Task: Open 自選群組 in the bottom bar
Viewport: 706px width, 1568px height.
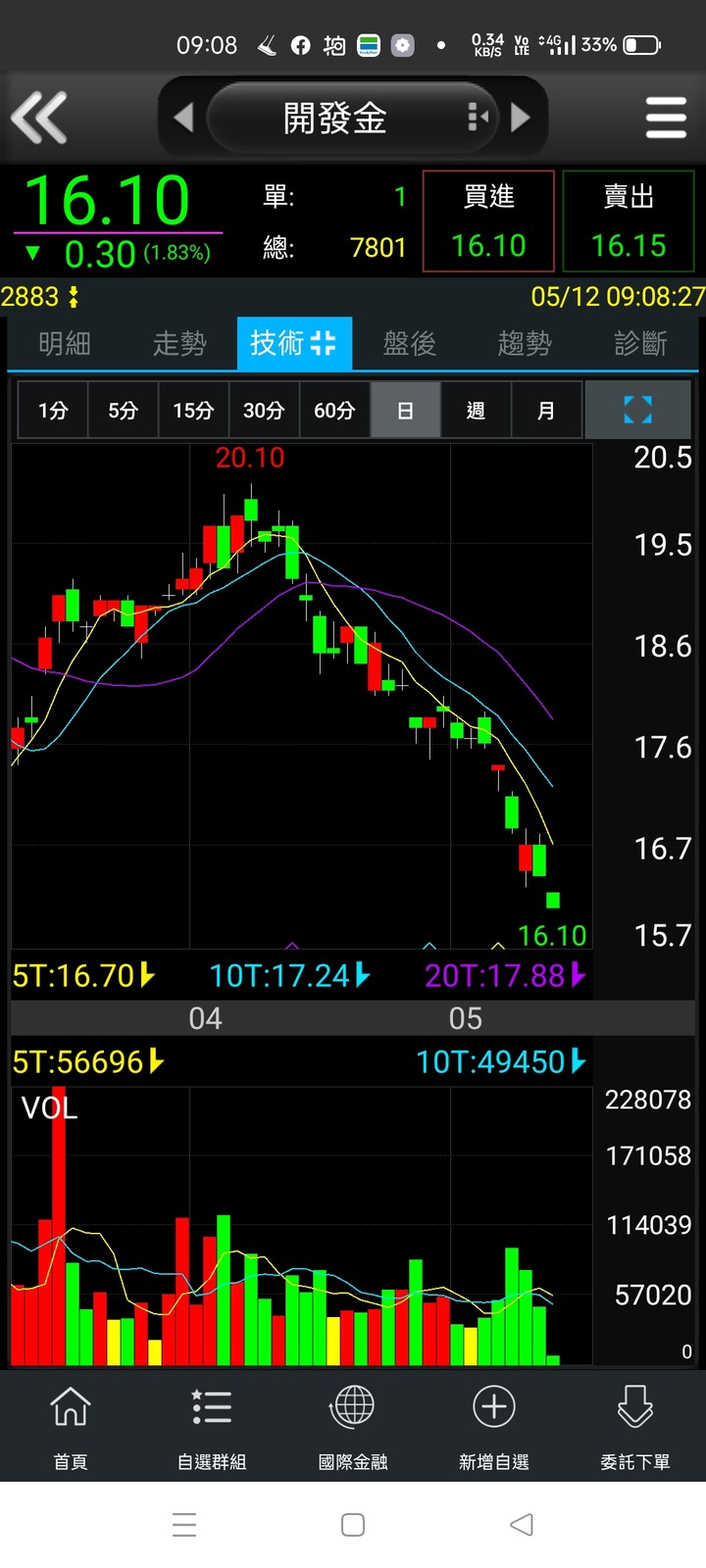Action: click(212, 1427)
